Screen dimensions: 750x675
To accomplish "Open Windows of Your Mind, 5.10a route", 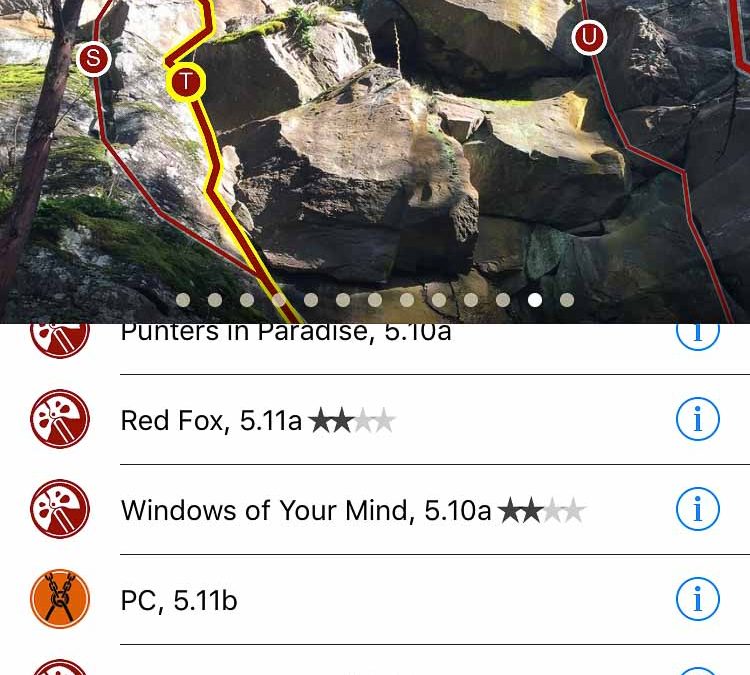I will click(x=352, y=511).
